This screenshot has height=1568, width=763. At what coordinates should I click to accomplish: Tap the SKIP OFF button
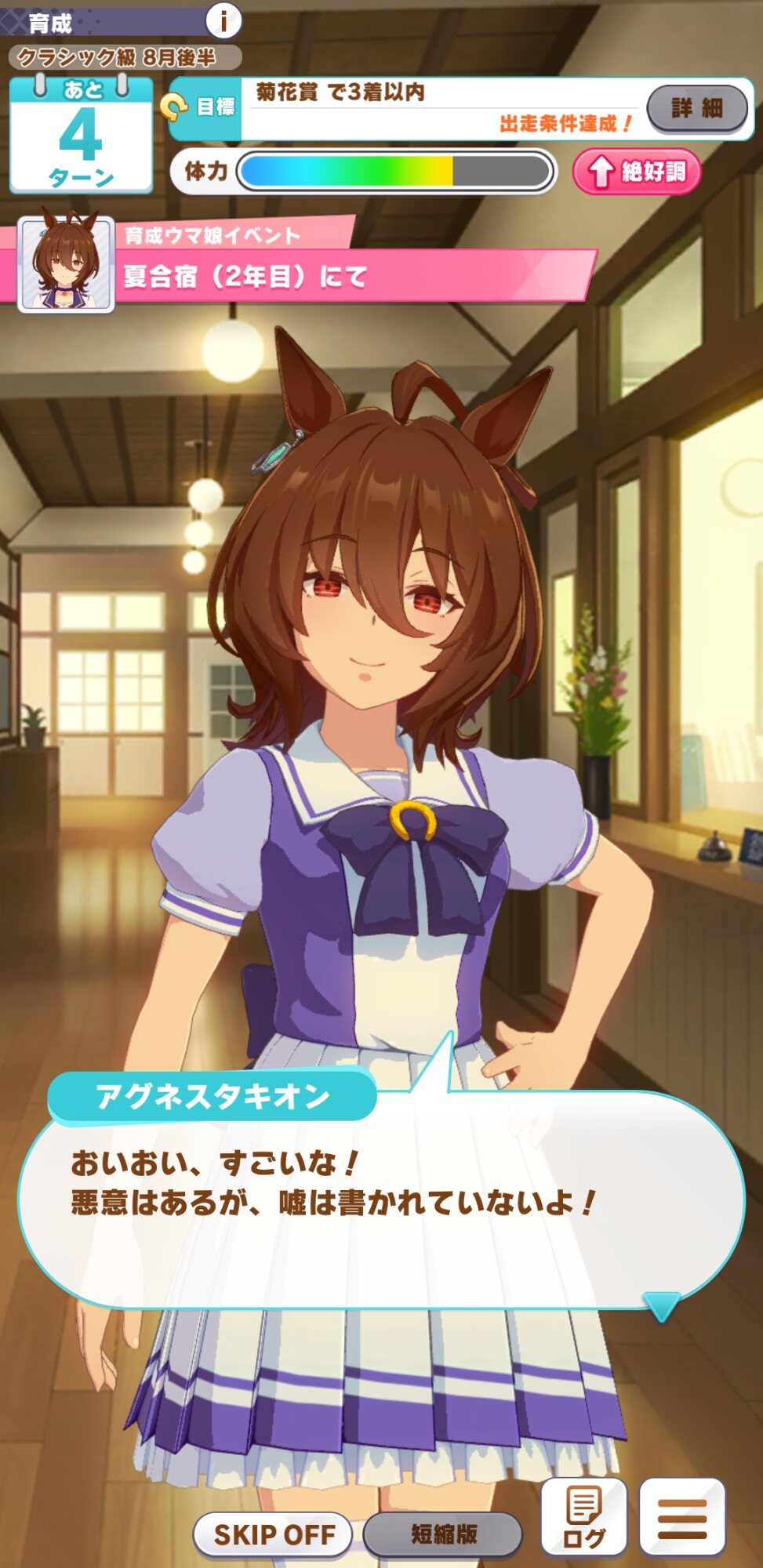pyautogui.click(x=273, y=1534)
